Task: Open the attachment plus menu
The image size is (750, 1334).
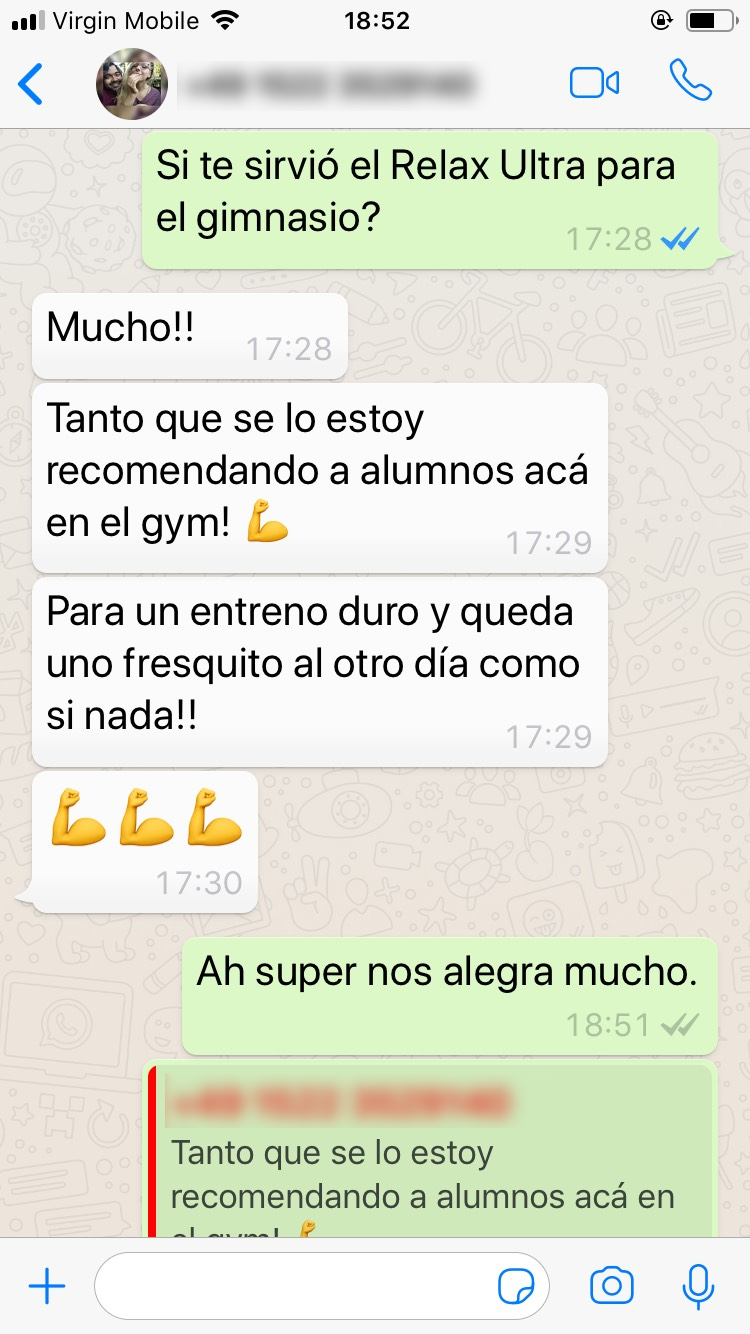Action: 46,1286
